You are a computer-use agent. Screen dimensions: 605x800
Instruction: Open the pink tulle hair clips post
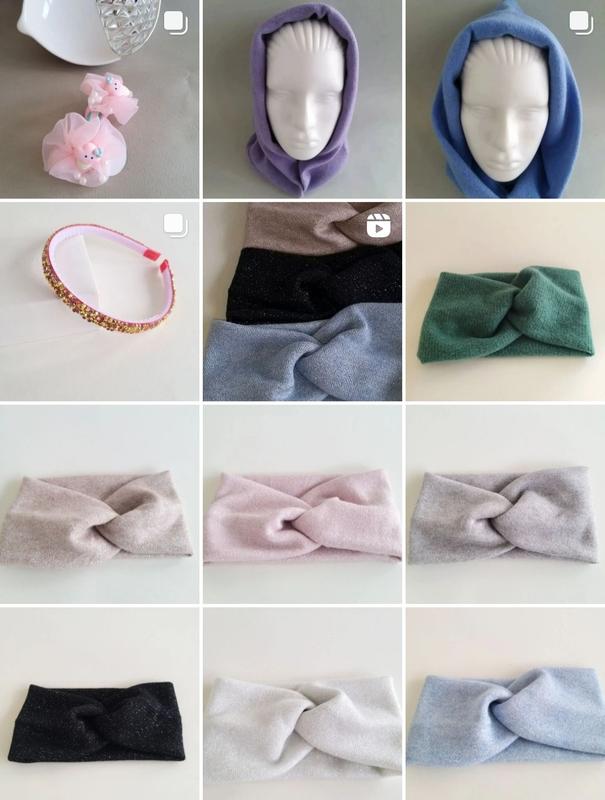click(99, 99)
